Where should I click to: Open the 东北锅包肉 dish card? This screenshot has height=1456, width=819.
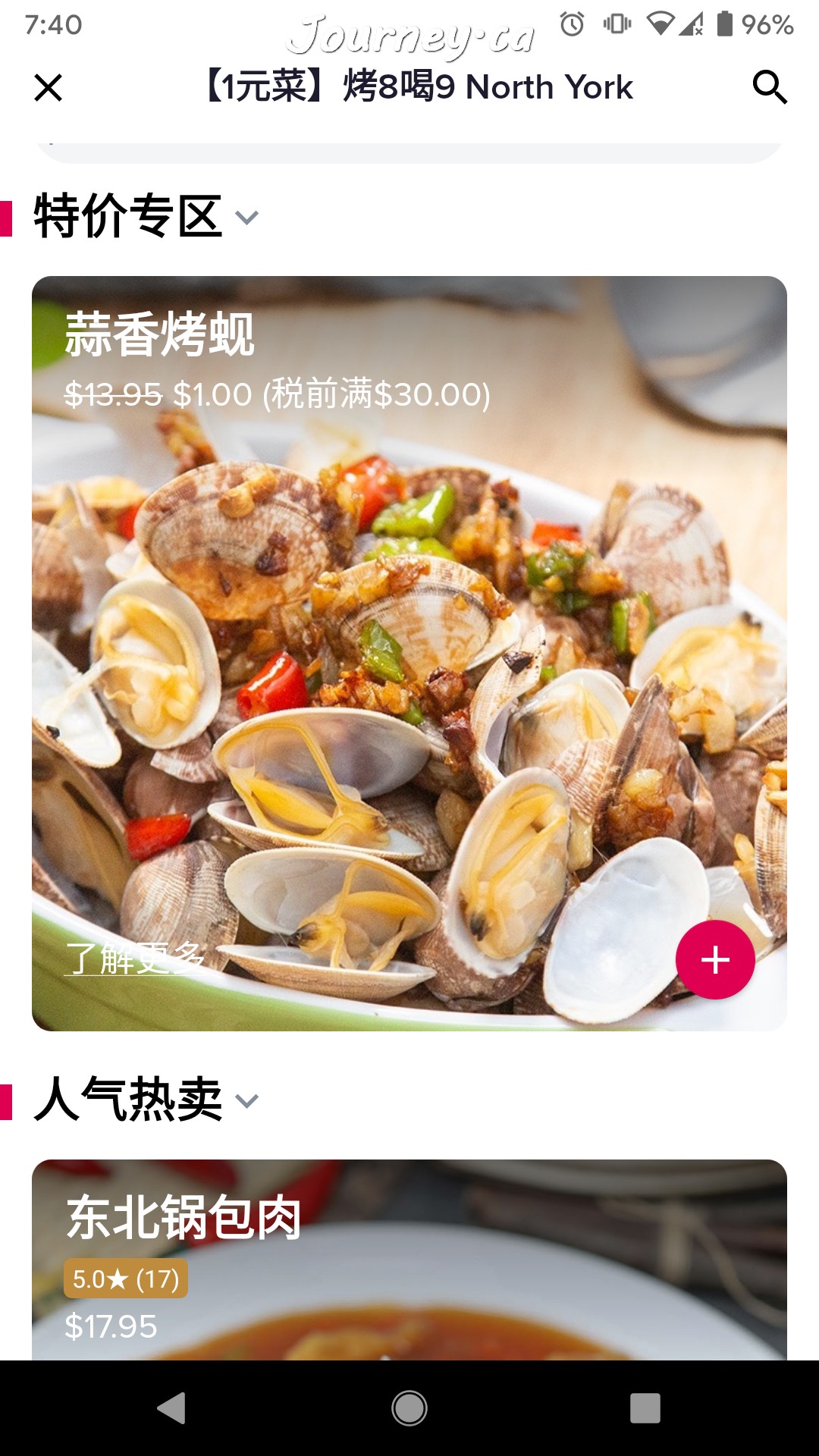409,1259
